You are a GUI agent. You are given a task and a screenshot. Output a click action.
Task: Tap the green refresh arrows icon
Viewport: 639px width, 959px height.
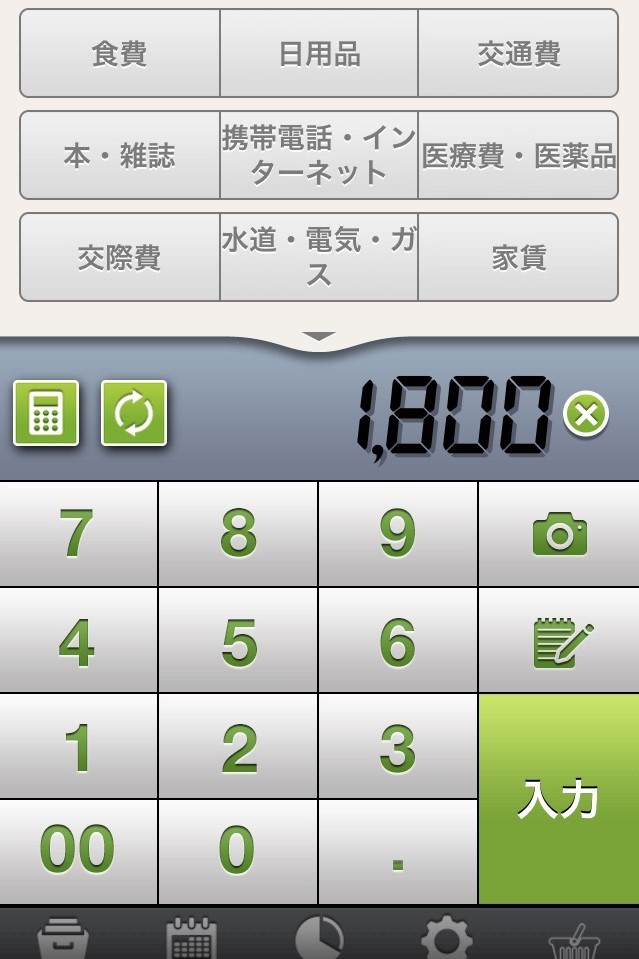pyautogui.click(x=134, y=413)
